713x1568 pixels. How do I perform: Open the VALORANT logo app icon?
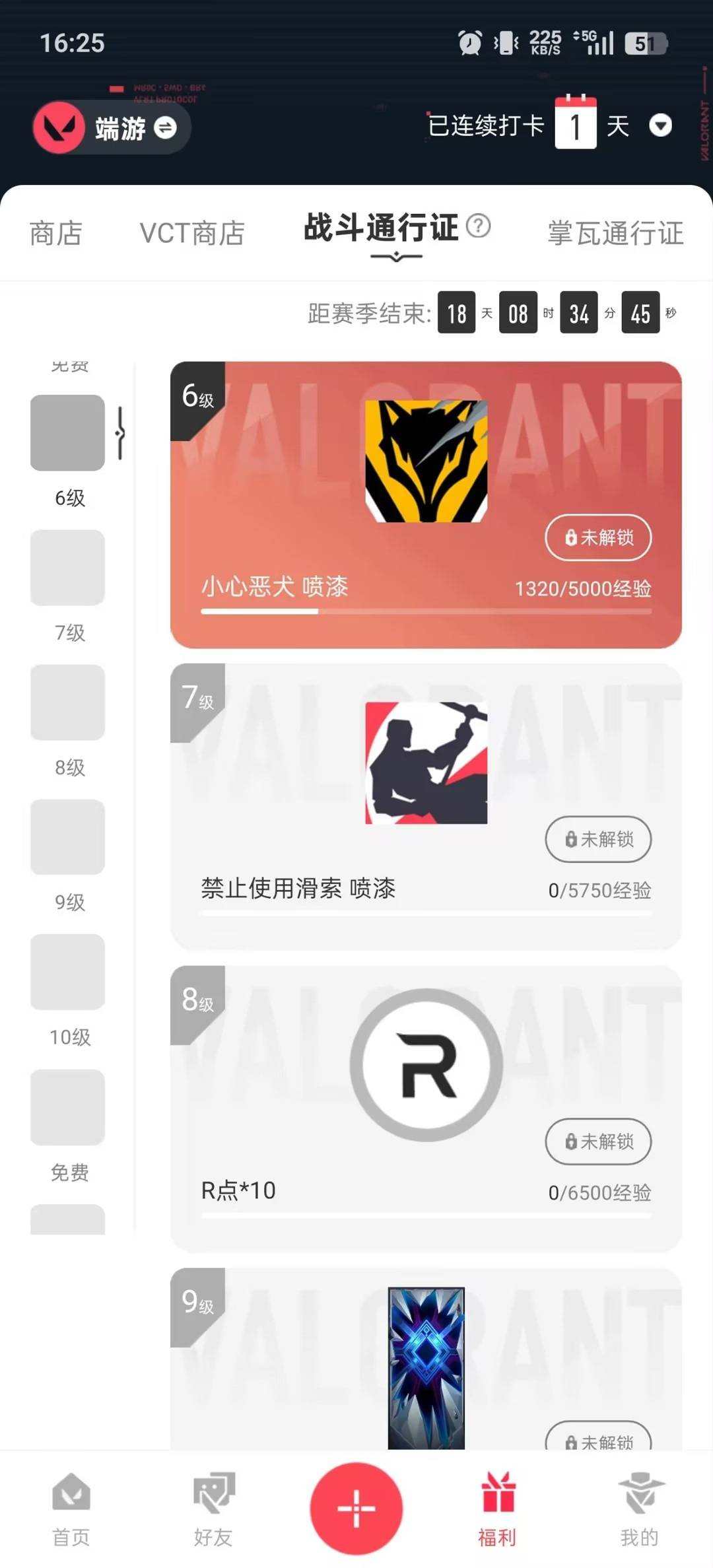(x=58, y=127)
